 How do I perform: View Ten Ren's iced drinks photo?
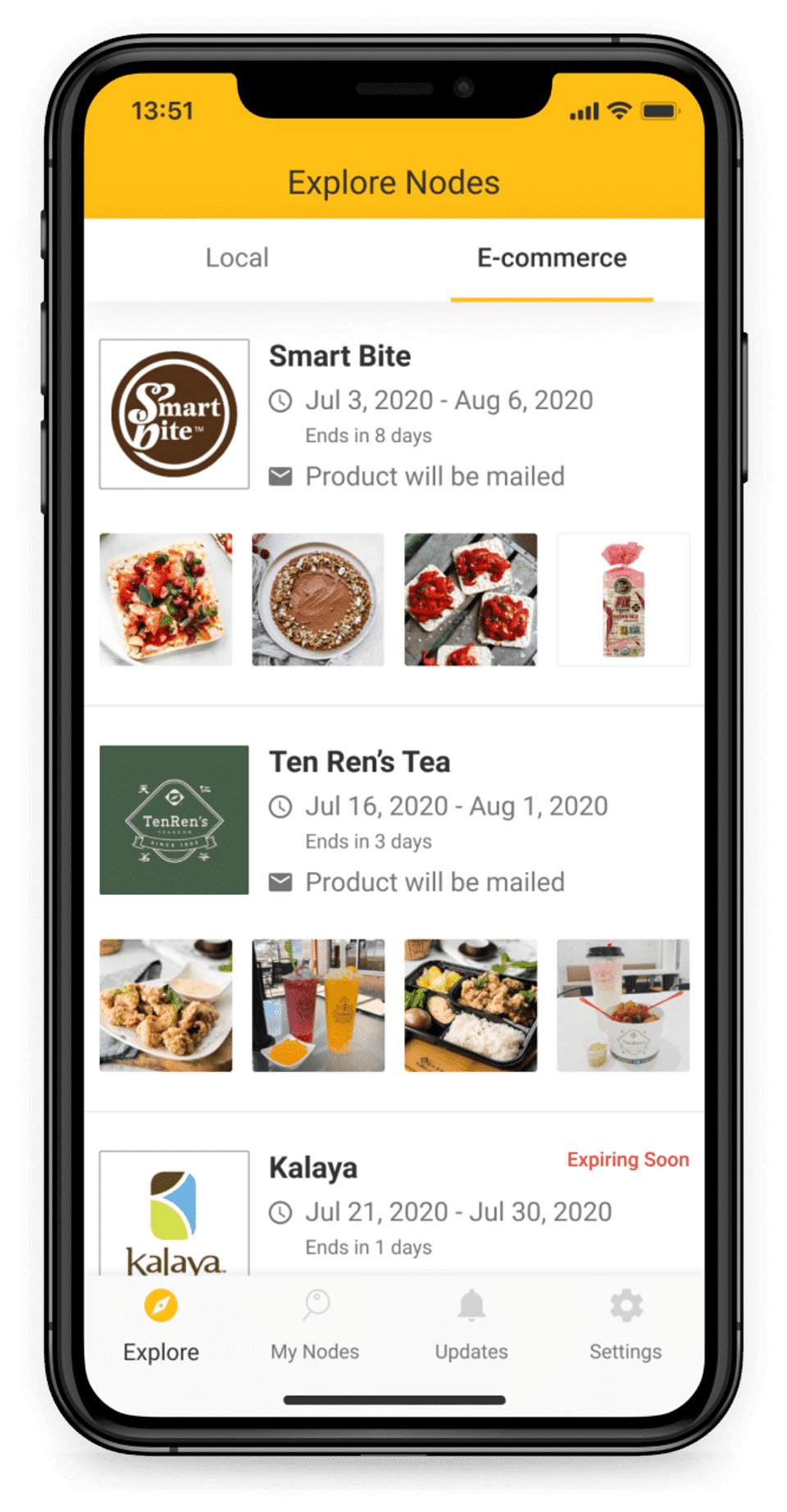[x=318, y=1005]
